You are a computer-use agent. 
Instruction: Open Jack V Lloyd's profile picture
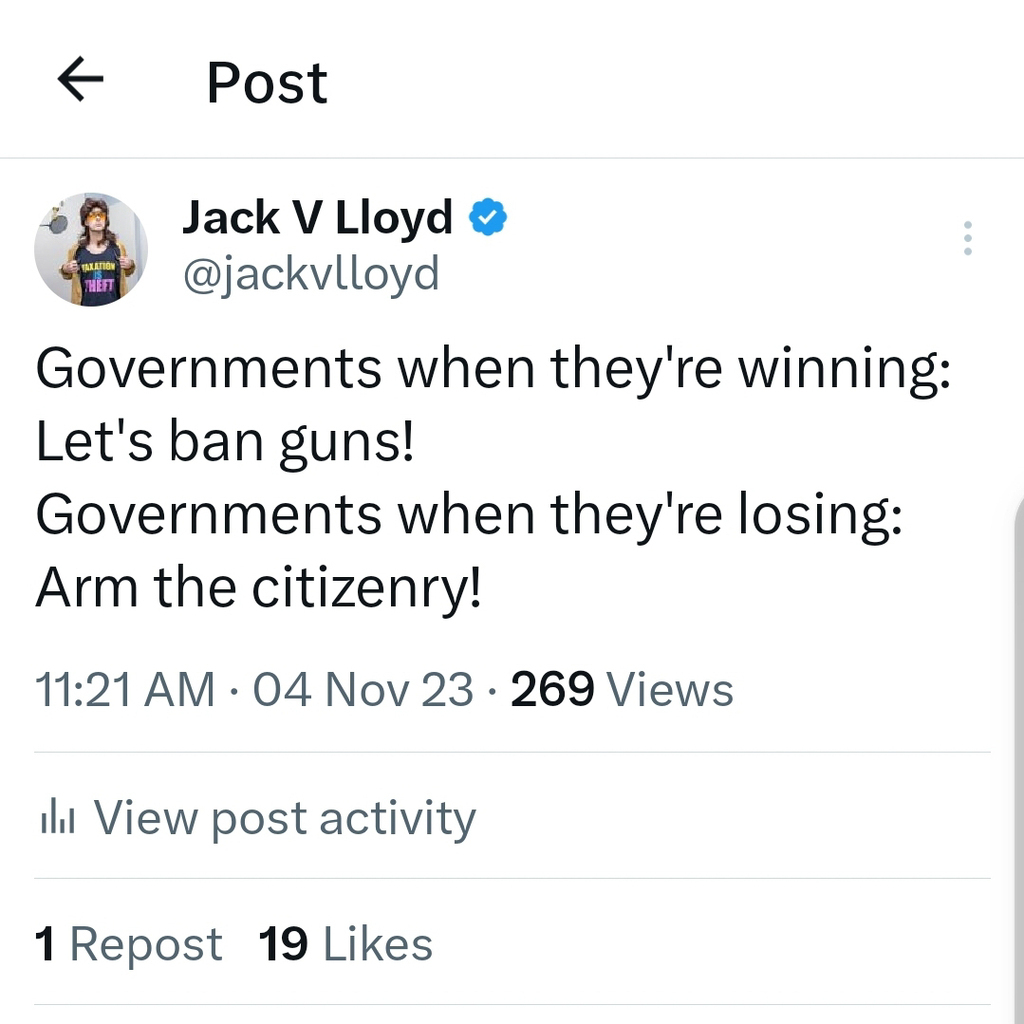click(x=91, y=249)
